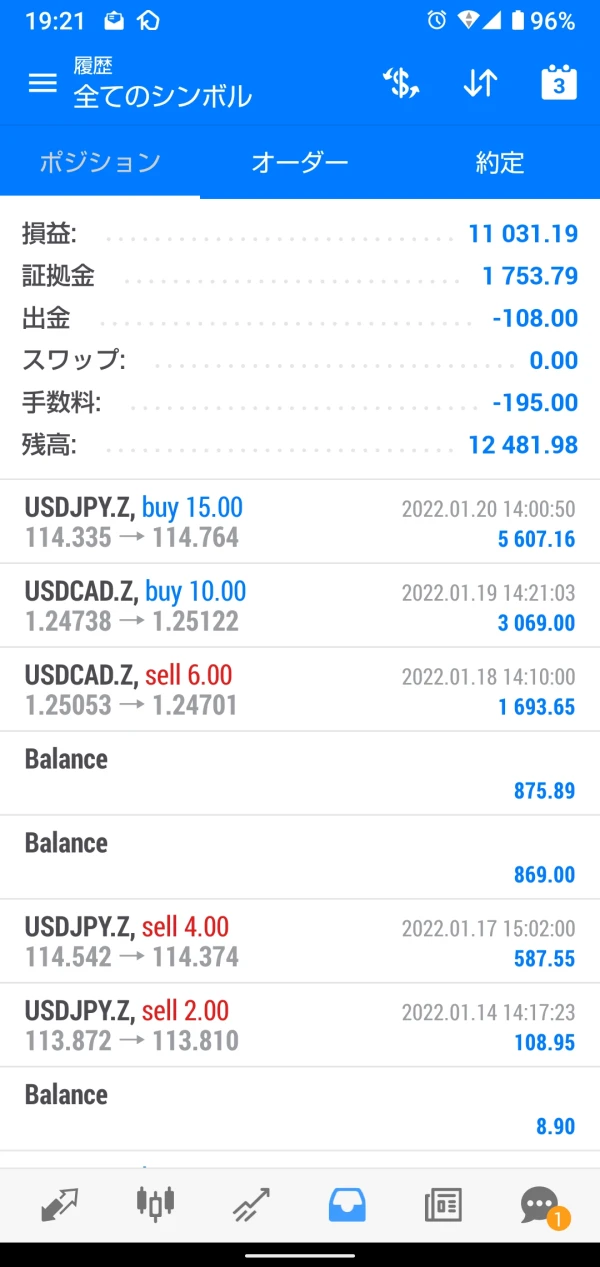
Task: Open the history inbox tab
Action: pos(347,1204)
